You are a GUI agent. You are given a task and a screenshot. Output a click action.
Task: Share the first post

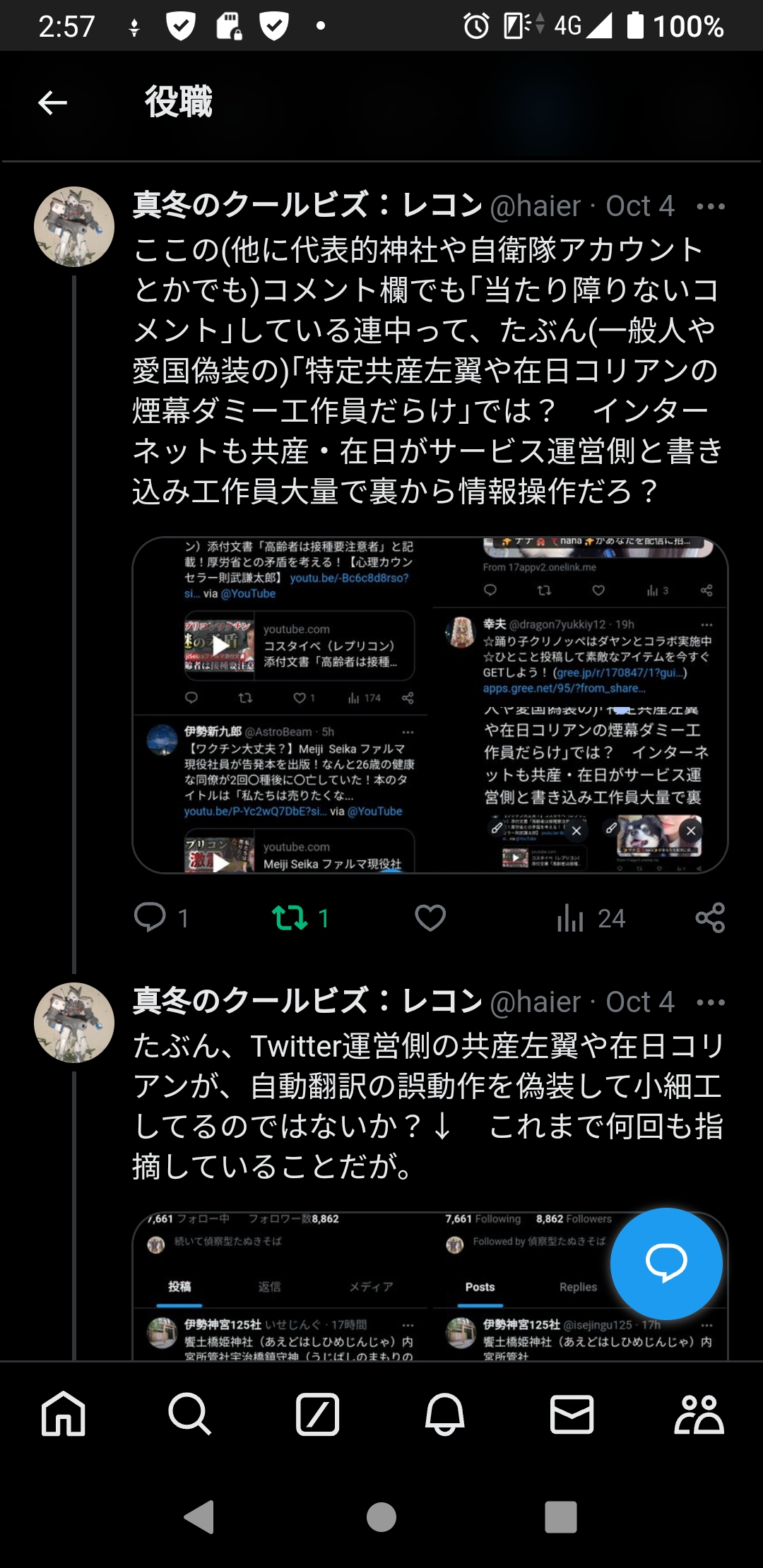(710, 917)
